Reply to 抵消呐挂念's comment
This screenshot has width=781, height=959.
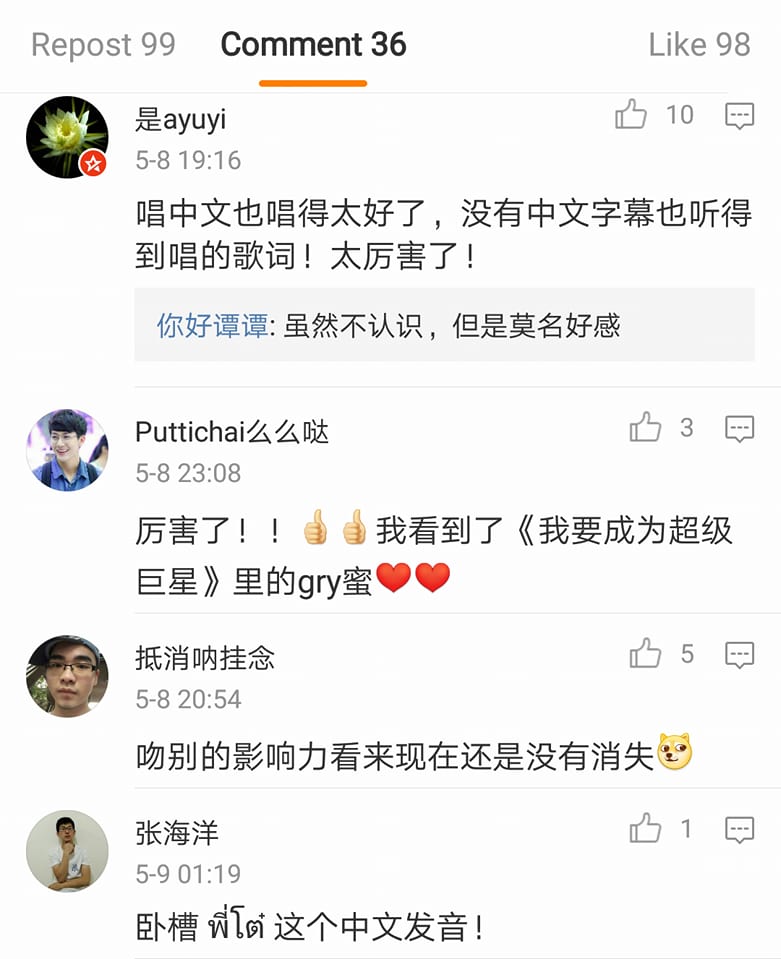pyautogui.click(x=739, y=656)
